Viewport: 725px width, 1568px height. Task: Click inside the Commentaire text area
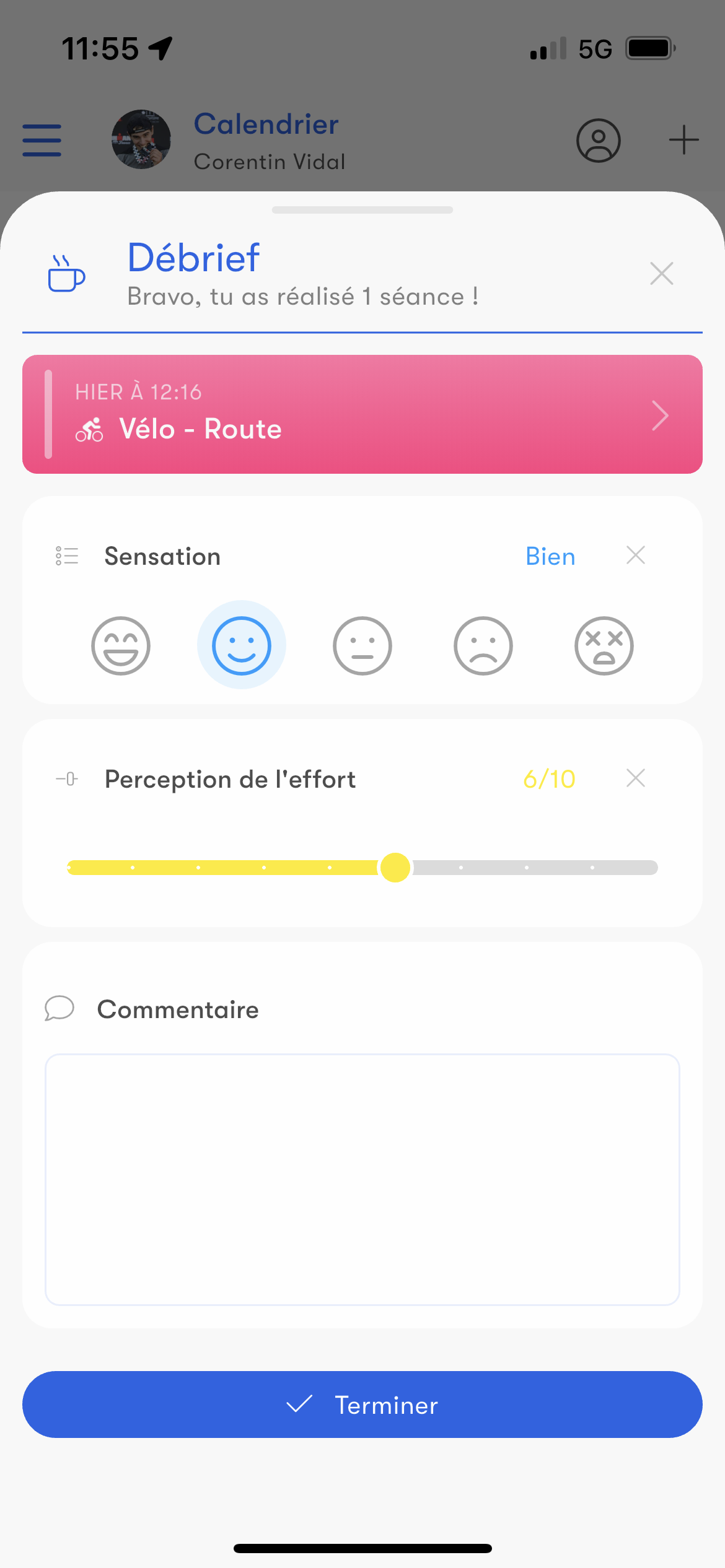362,1177
